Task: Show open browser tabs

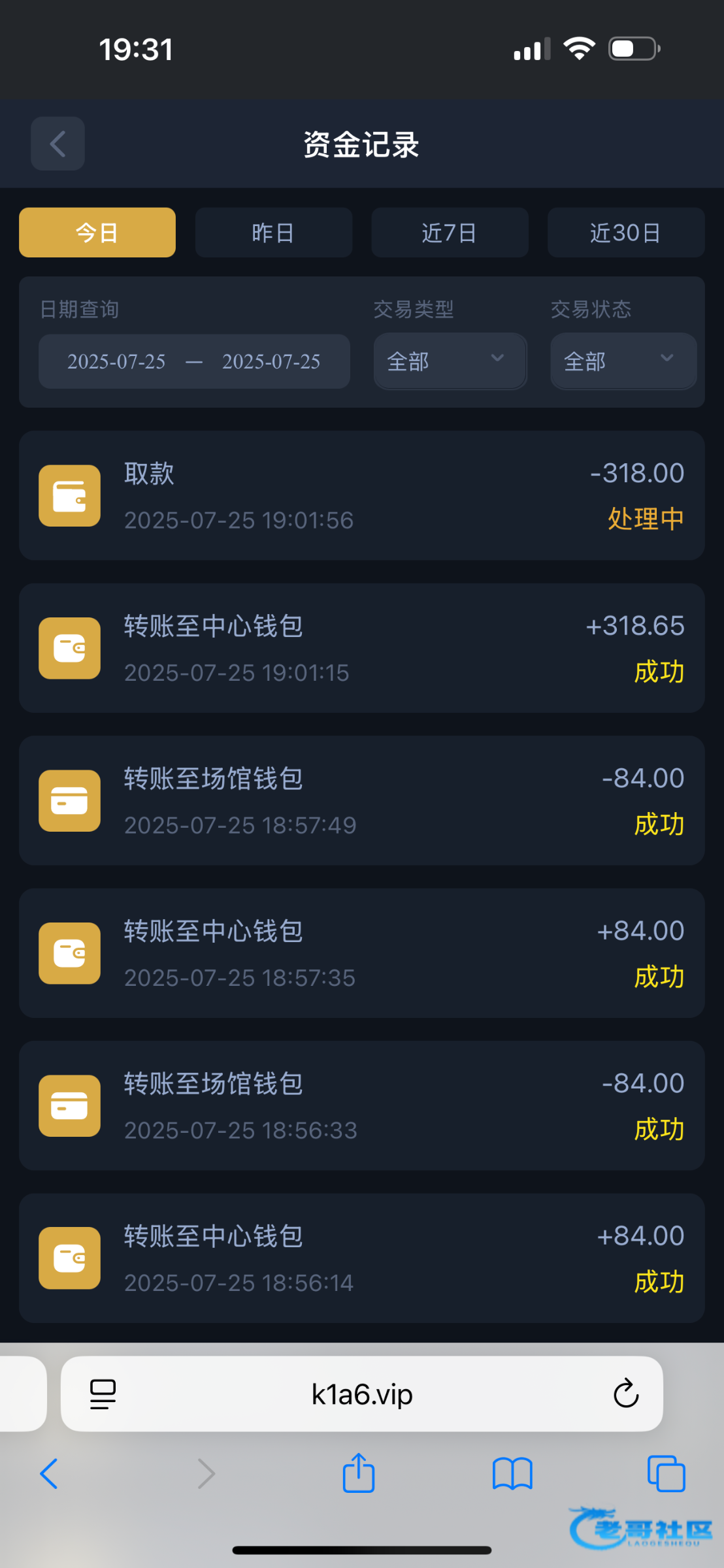Action: point(666,1474)
